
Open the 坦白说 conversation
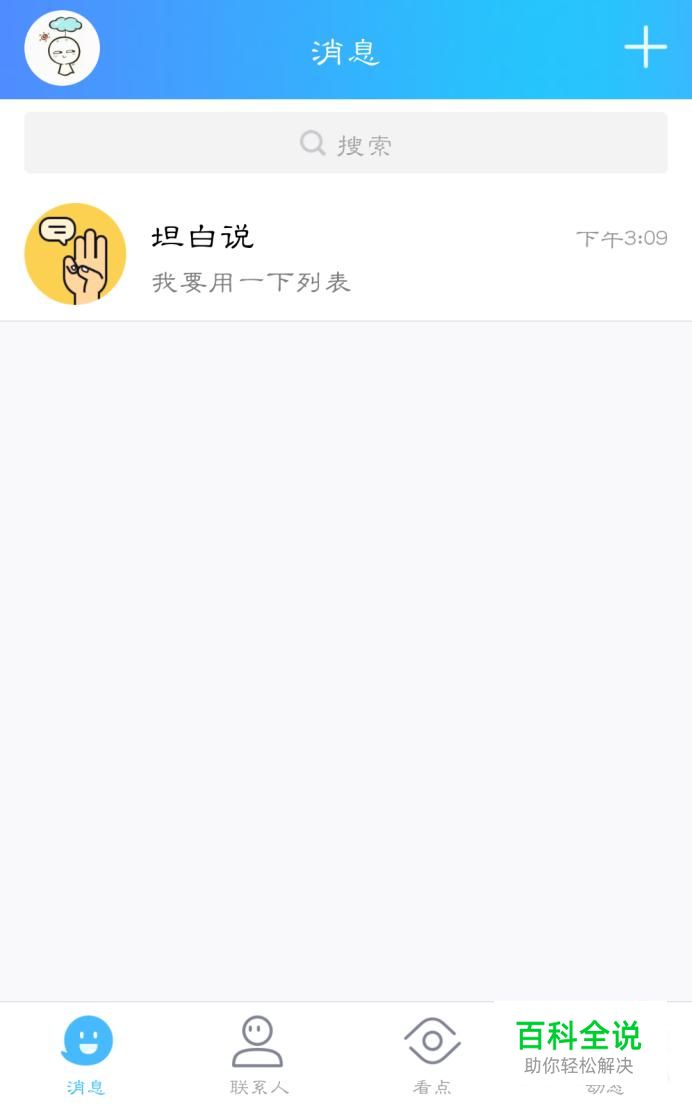click(346, 256)
